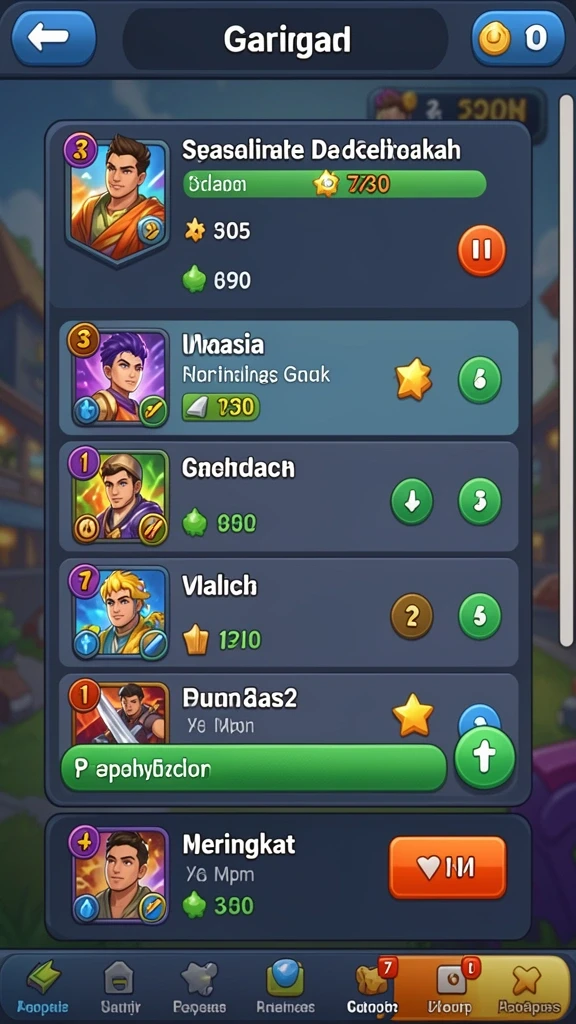This screenshot has height=1024, width=576.
Task: Tap the green 6 button on Waasia row
Action: tap(479, 379)
